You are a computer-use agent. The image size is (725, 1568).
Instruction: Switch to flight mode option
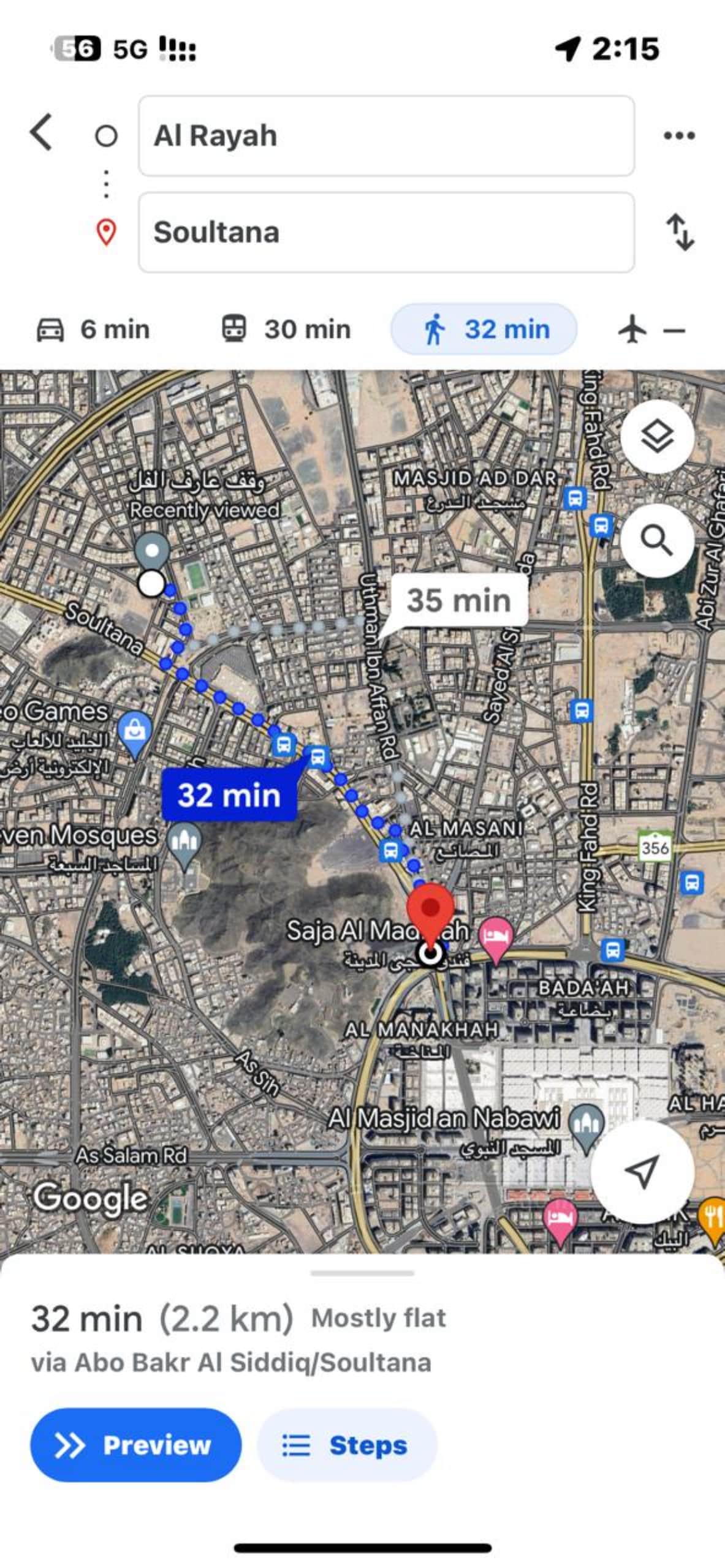click(651, 330)
